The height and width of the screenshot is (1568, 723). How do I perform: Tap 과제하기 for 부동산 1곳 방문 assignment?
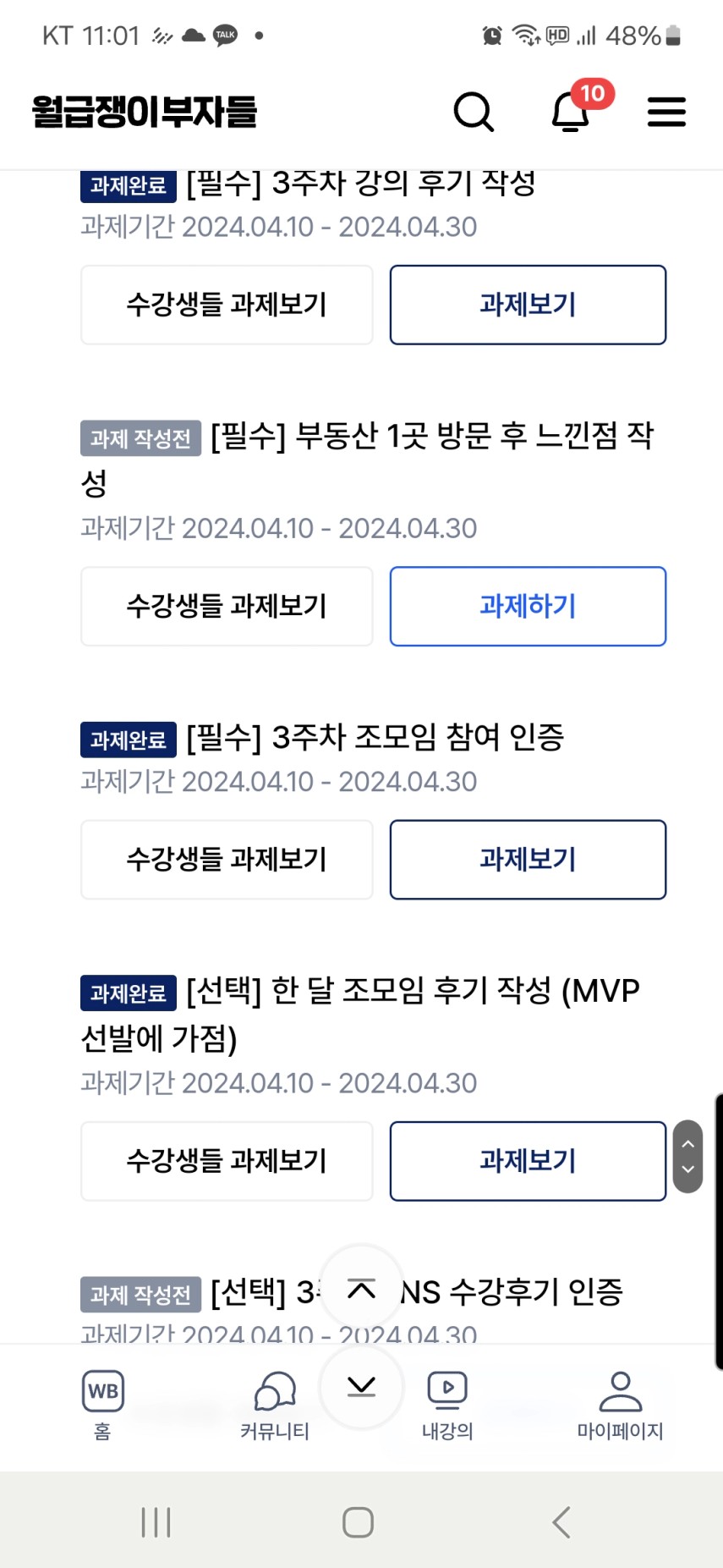pyautogui.click(x=528, y=606)
